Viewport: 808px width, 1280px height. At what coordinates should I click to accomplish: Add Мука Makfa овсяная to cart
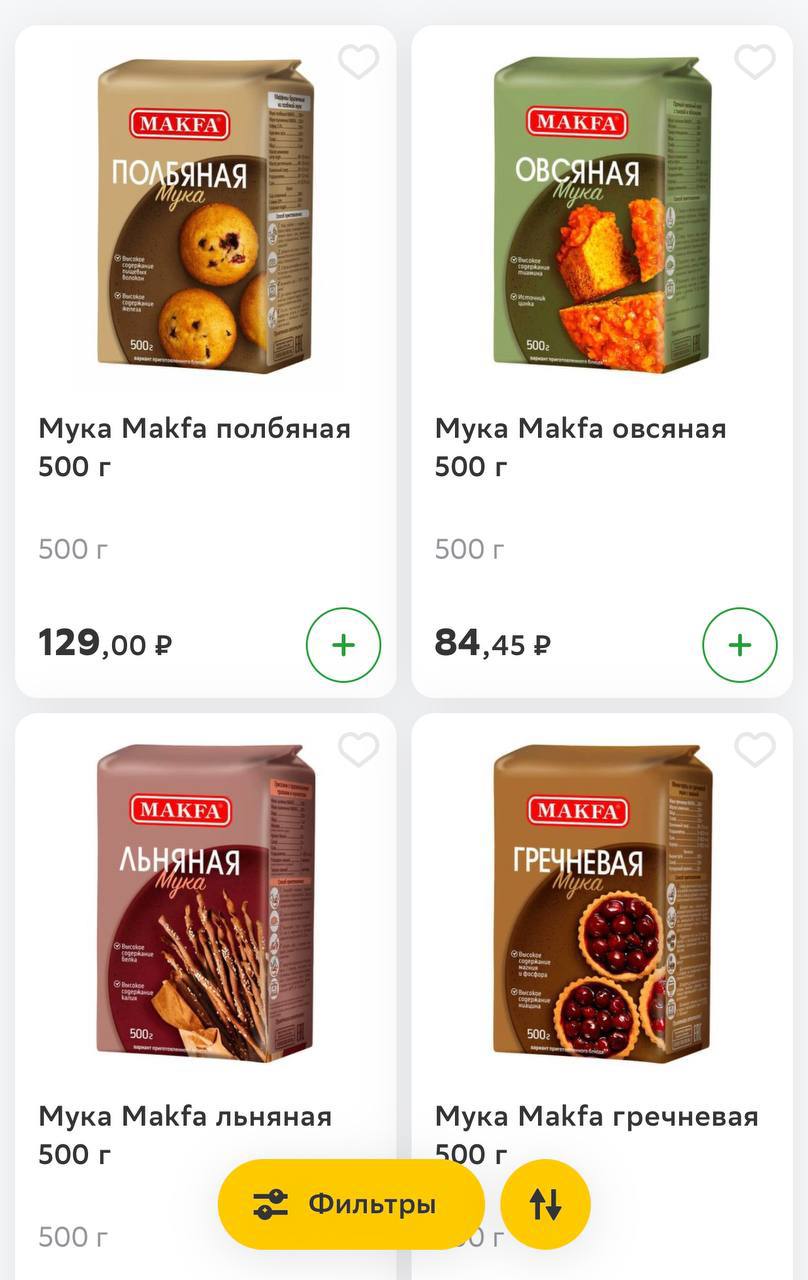point(740,645)
